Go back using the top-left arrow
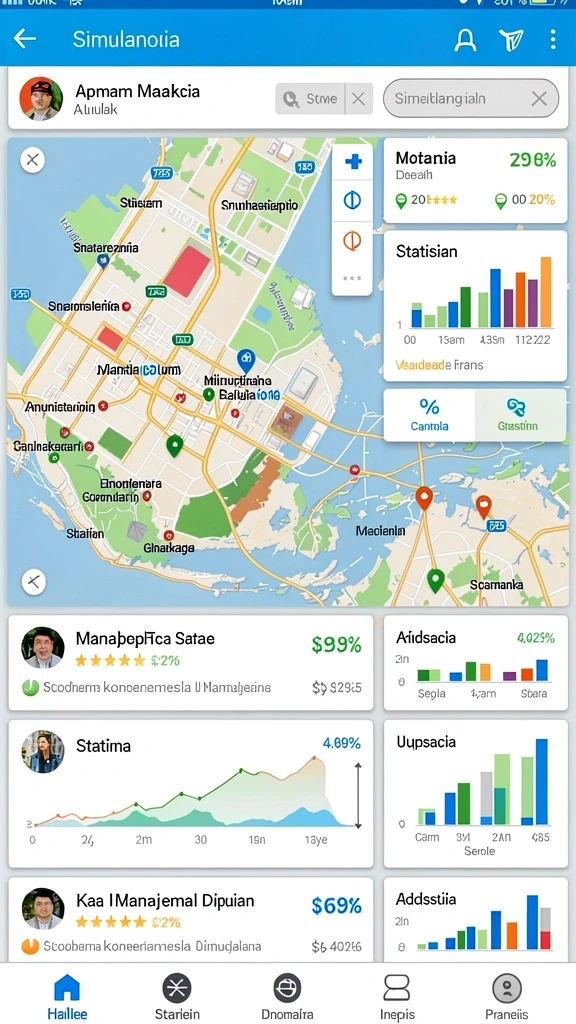576x1024 pixels. [25, 39]
